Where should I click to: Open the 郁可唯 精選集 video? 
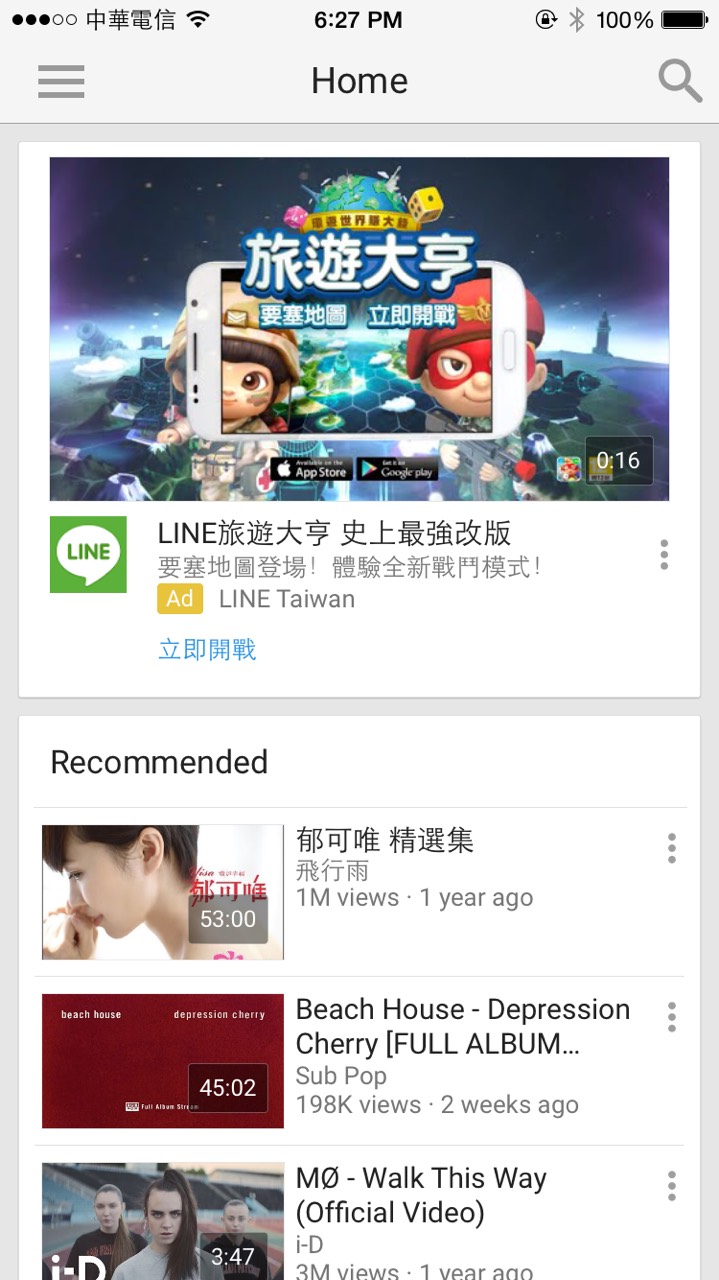[163, 892]
